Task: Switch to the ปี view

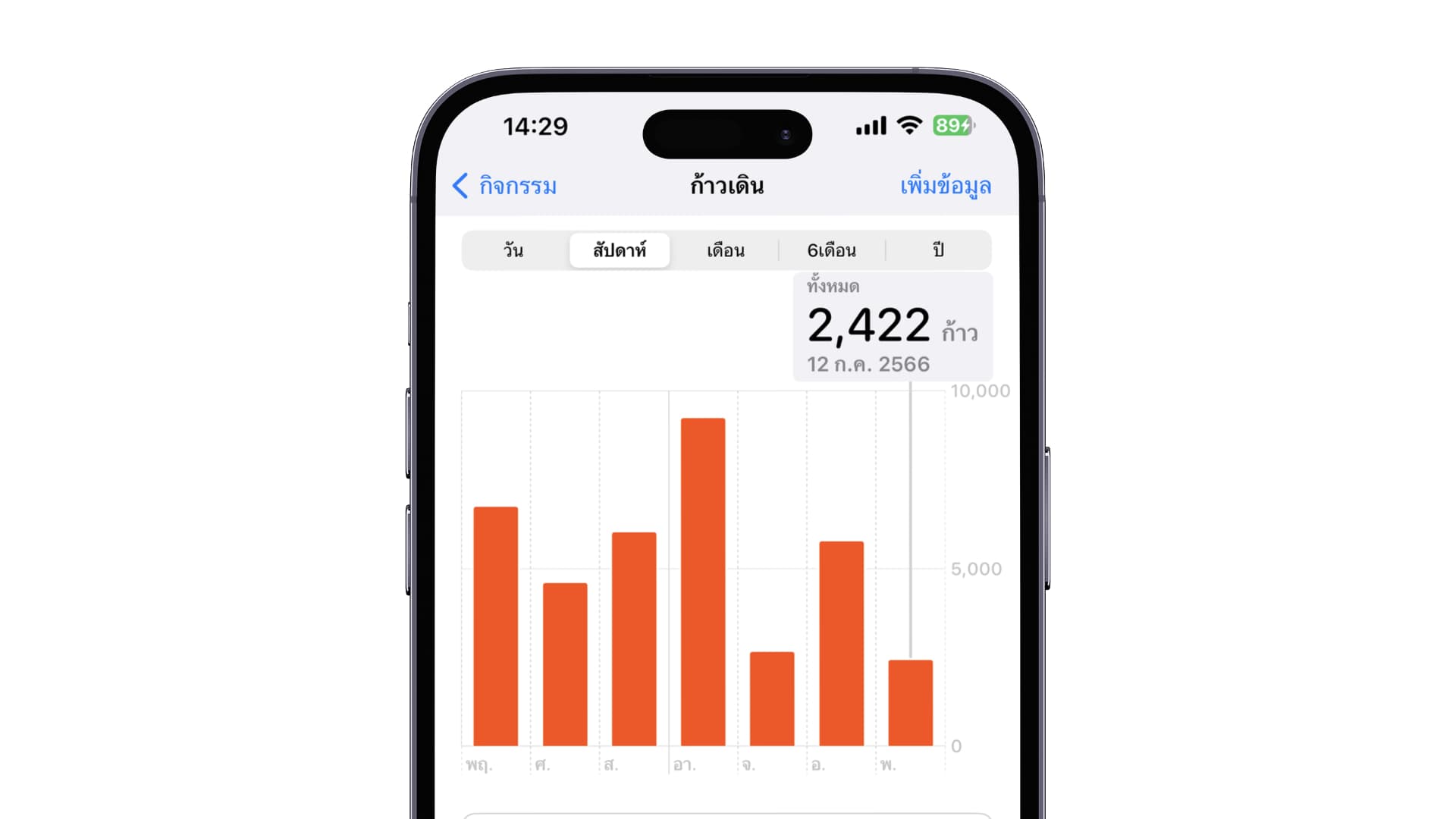Action: click(938, 250)
